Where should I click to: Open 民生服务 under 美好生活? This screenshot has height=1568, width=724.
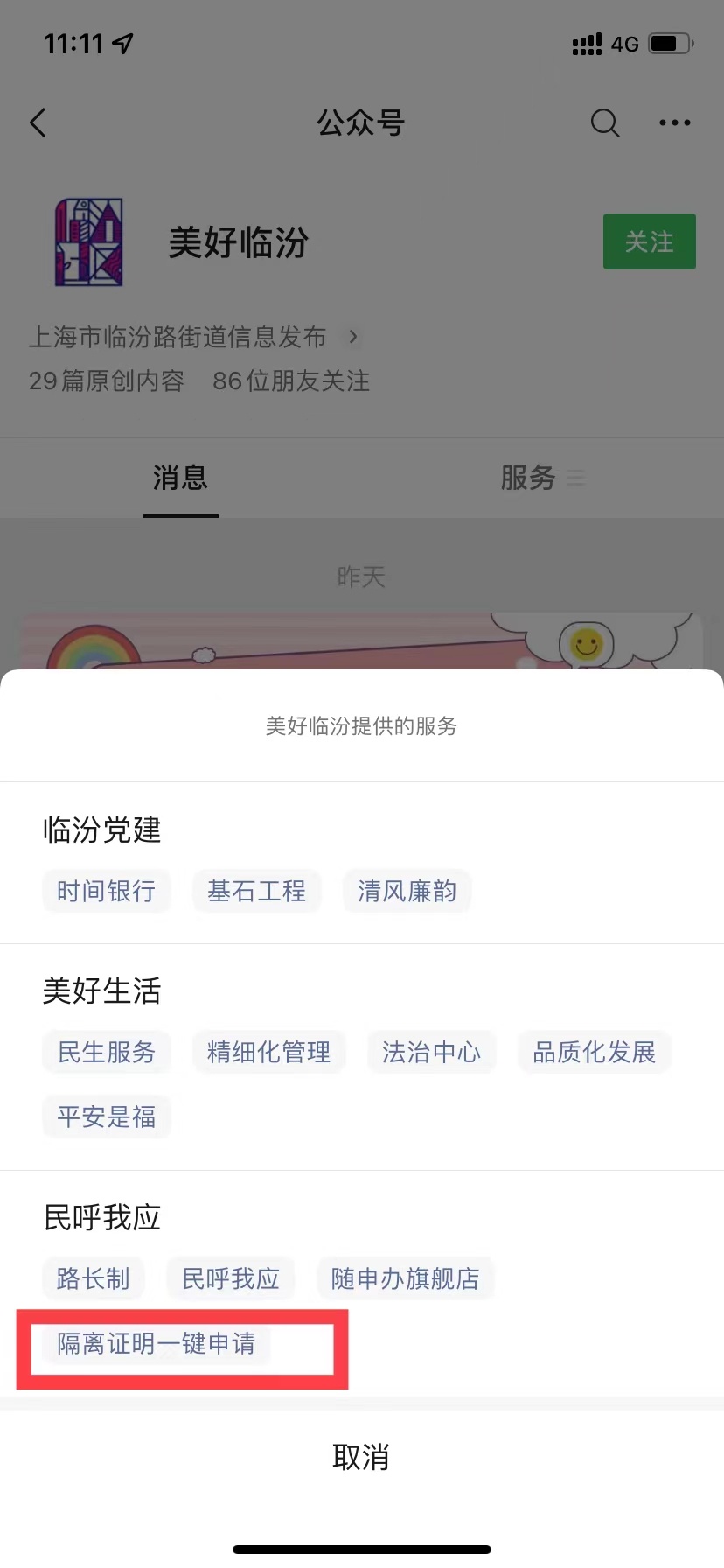tap(107, 1052)
